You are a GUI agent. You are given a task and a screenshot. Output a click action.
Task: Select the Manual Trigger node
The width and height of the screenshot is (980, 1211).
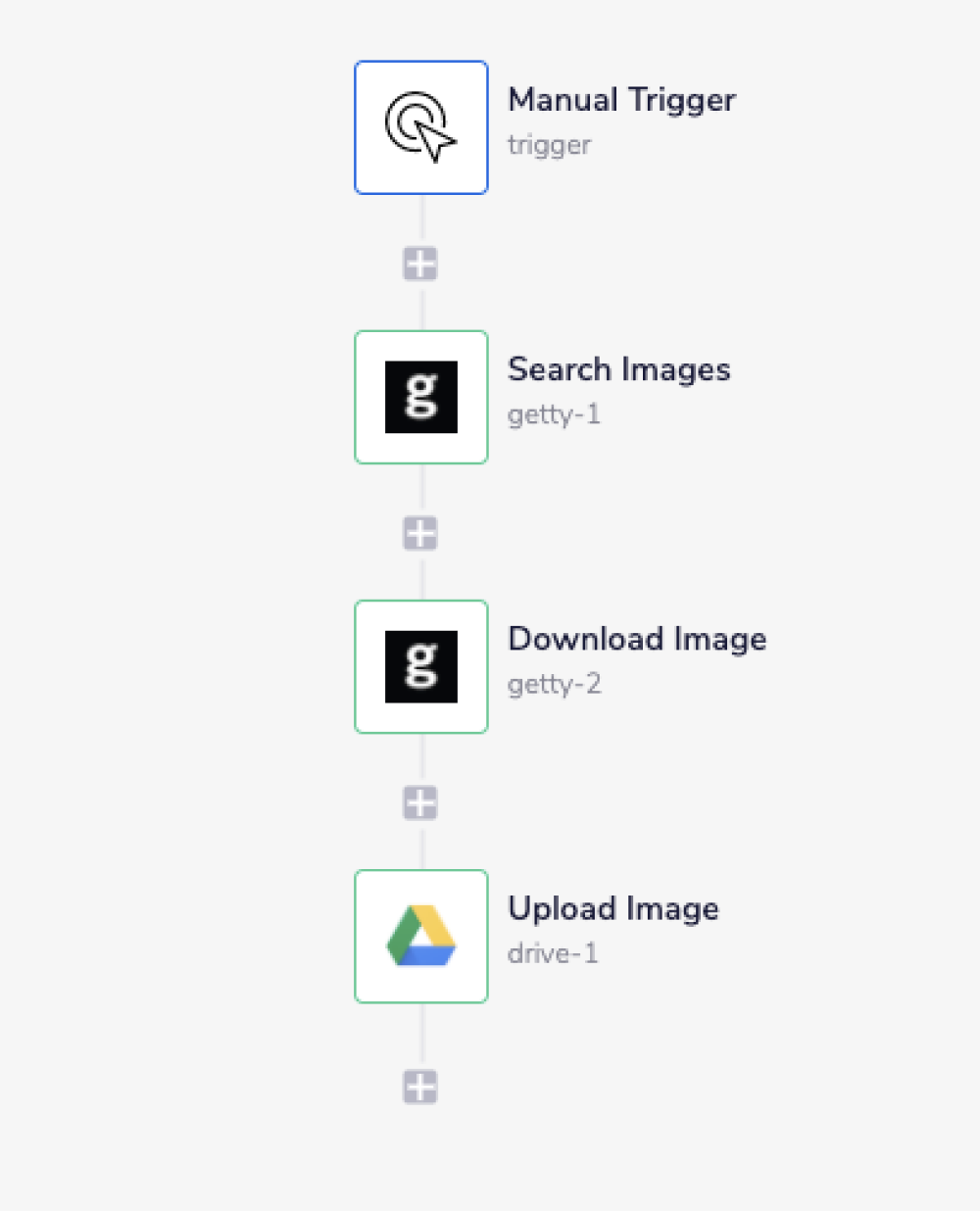point(420,127)
